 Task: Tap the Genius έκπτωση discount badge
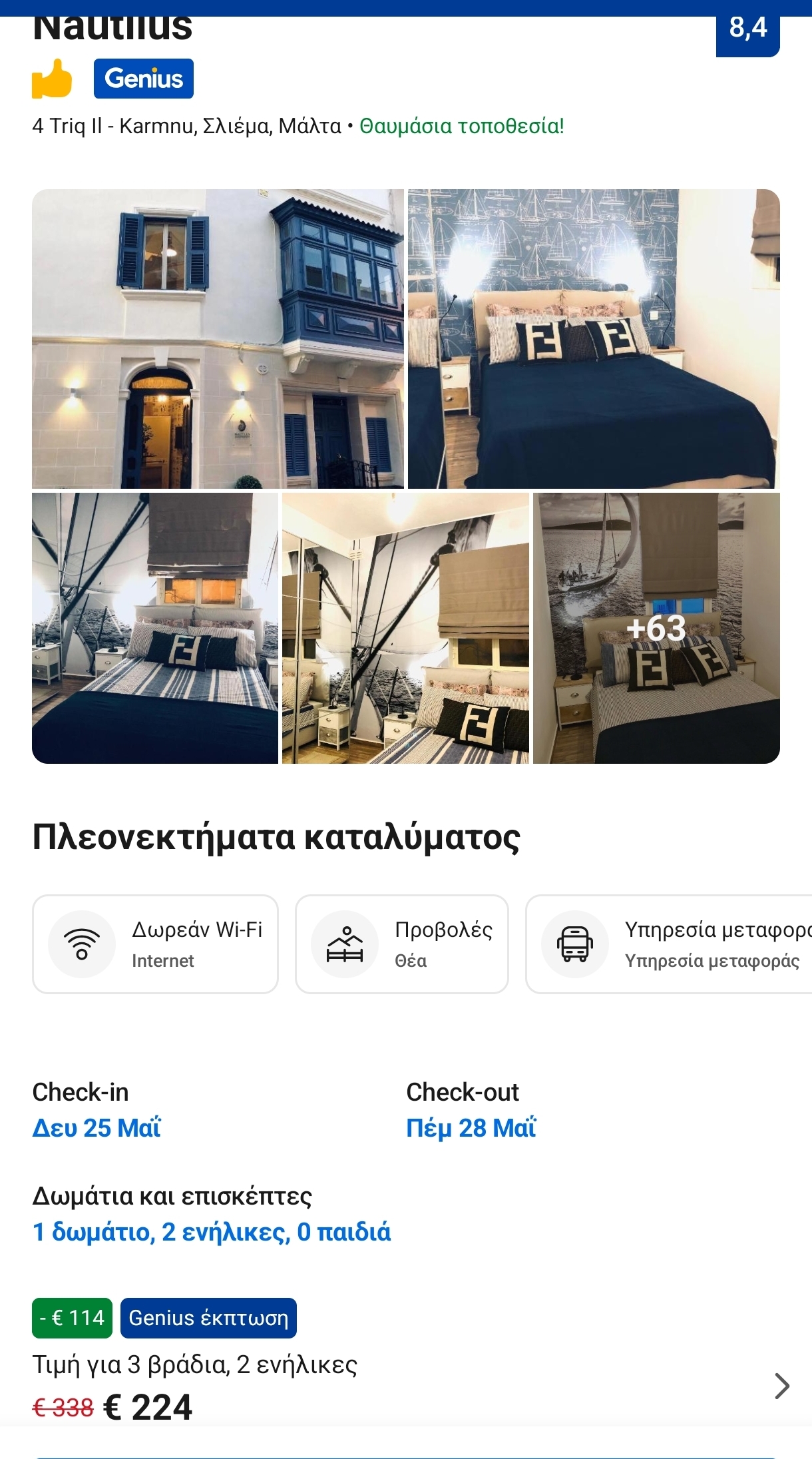(x=208, y=1317)
